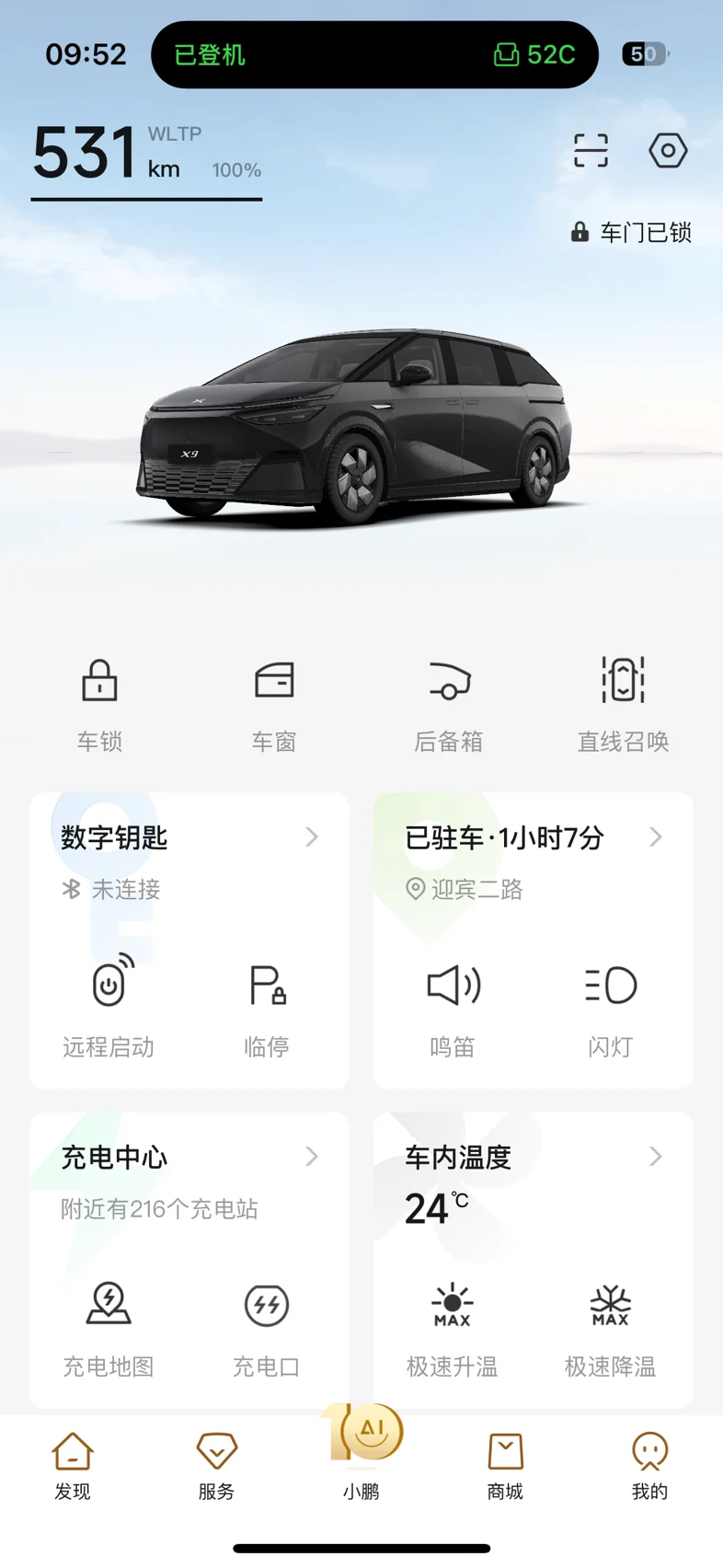Open 车内温度 climate details
The height and width of the screenshot is (1568, 723).
tap(534, 1157)
